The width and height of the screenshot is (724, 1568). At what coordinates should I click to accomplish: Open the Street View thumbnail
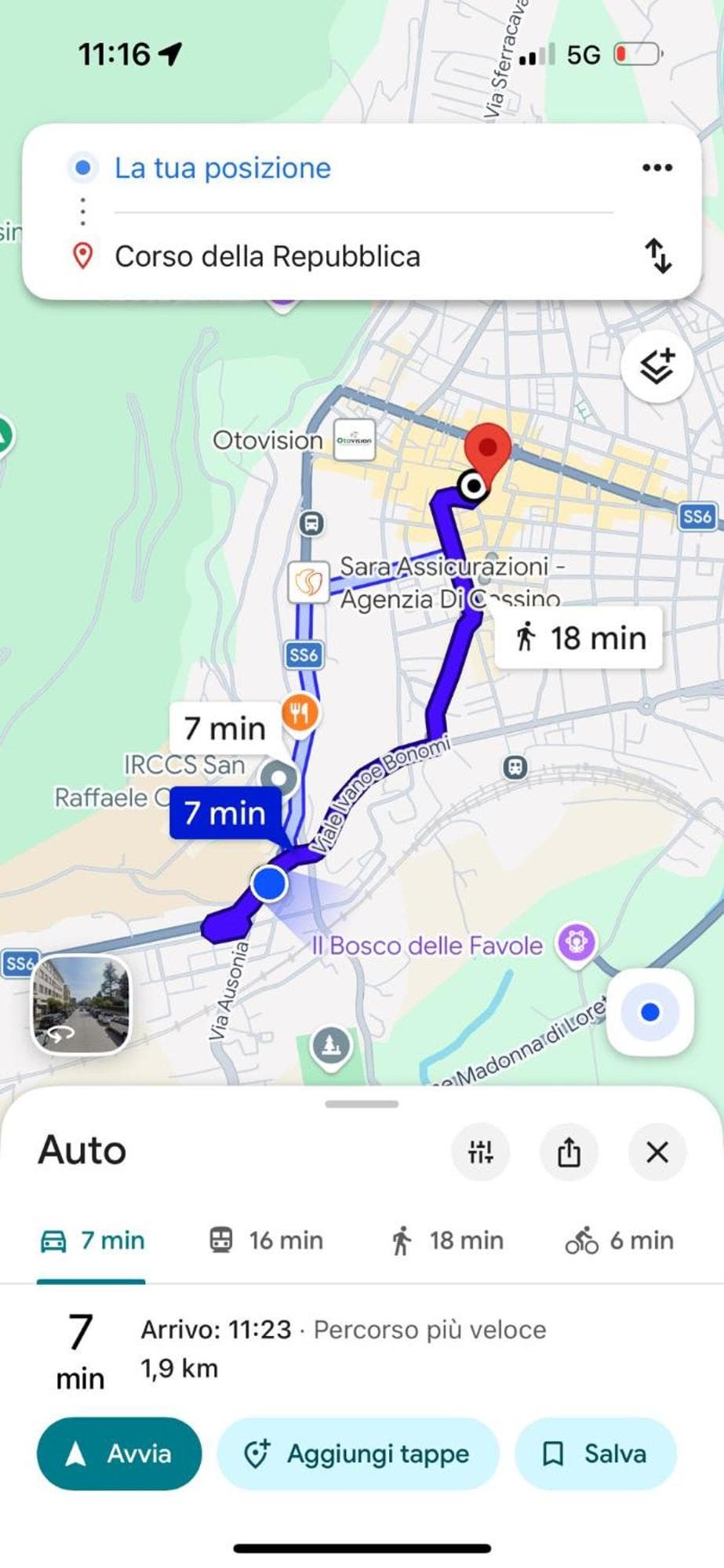pos(81,1004)
